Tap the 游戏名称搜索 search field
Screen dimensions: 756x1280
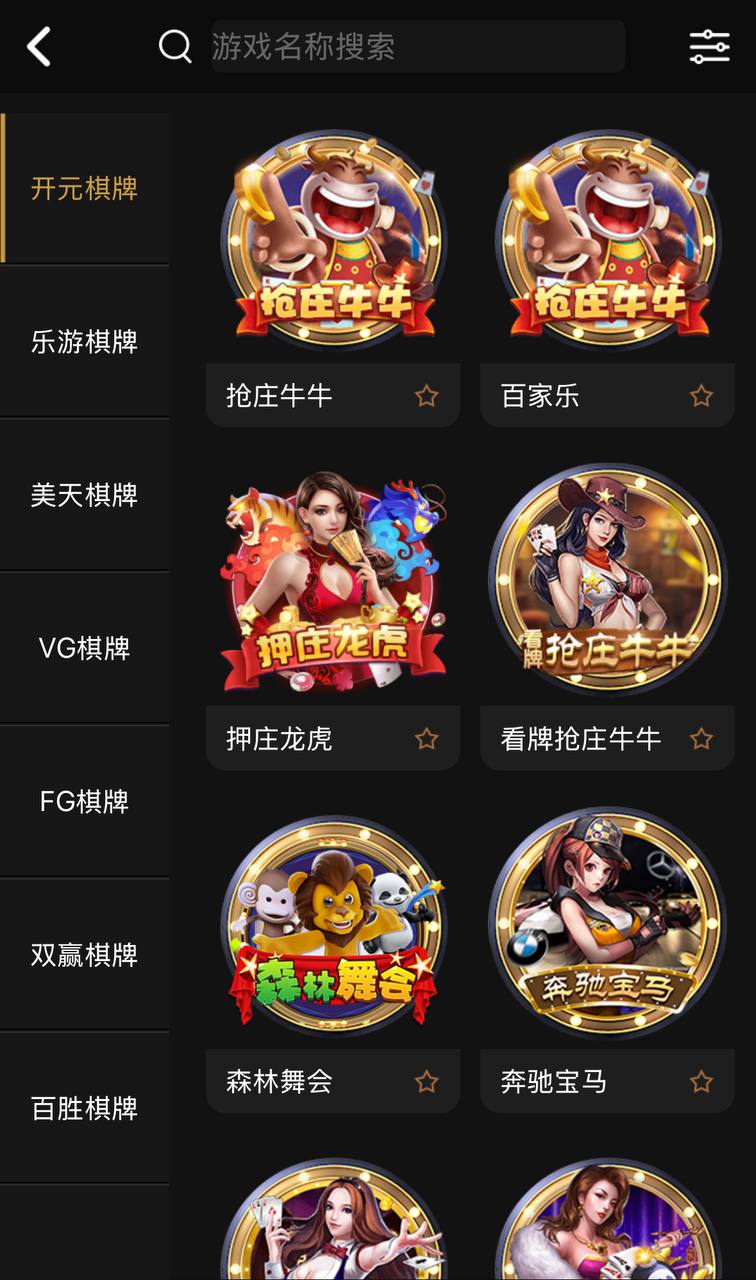coord(417,46)
